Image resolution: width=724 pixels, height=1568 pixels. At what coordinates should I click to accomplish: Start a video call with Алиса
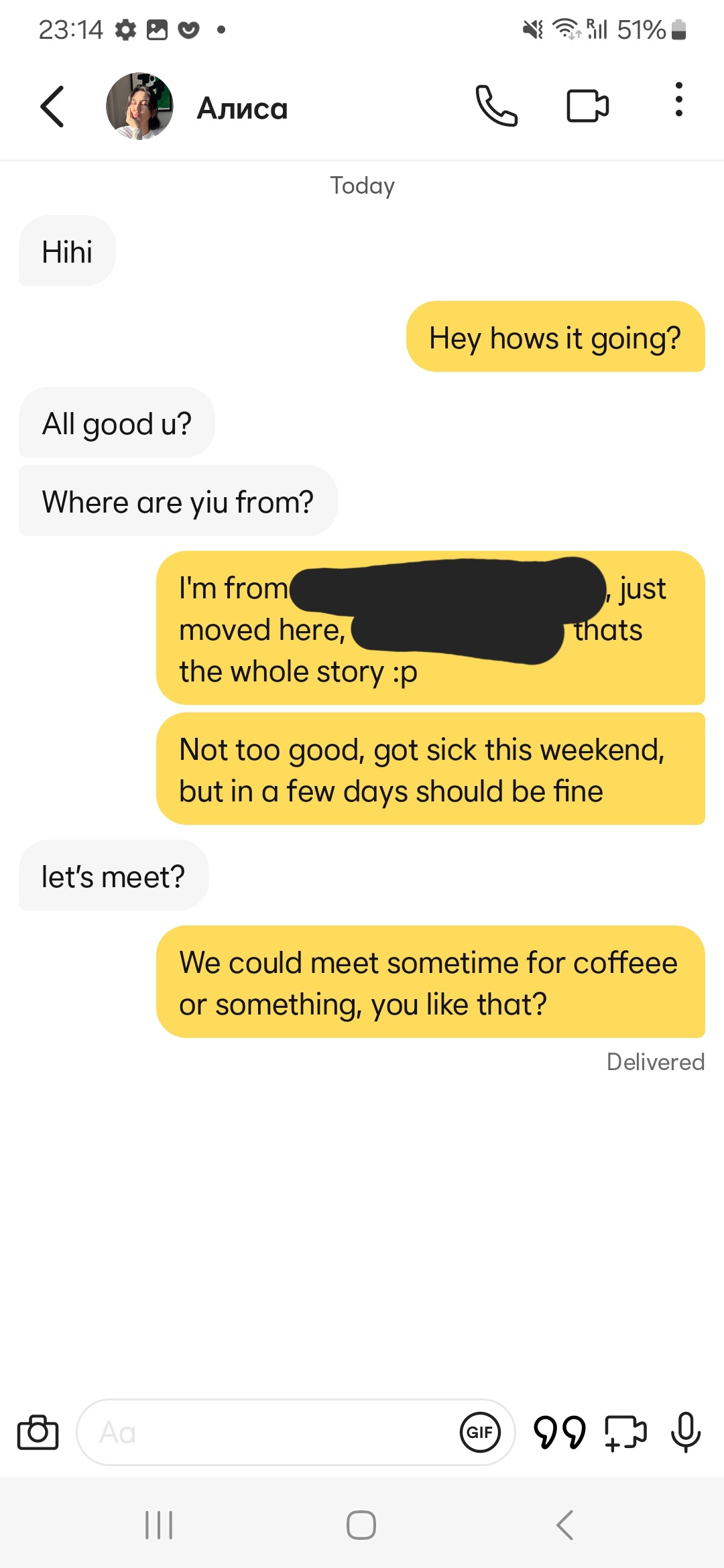point(587,106)
